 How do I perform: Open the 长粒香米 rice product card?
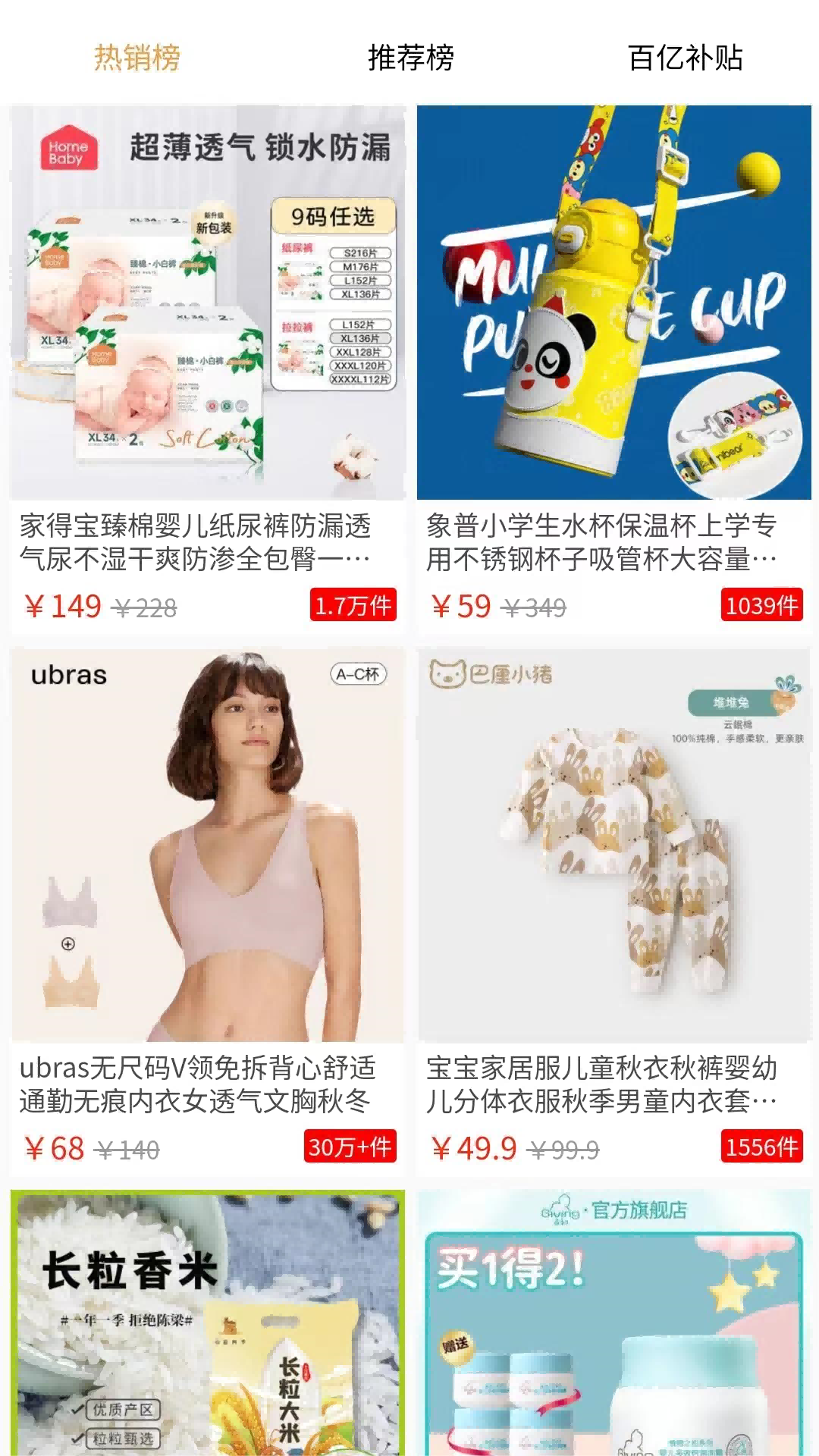point(208,1323)
